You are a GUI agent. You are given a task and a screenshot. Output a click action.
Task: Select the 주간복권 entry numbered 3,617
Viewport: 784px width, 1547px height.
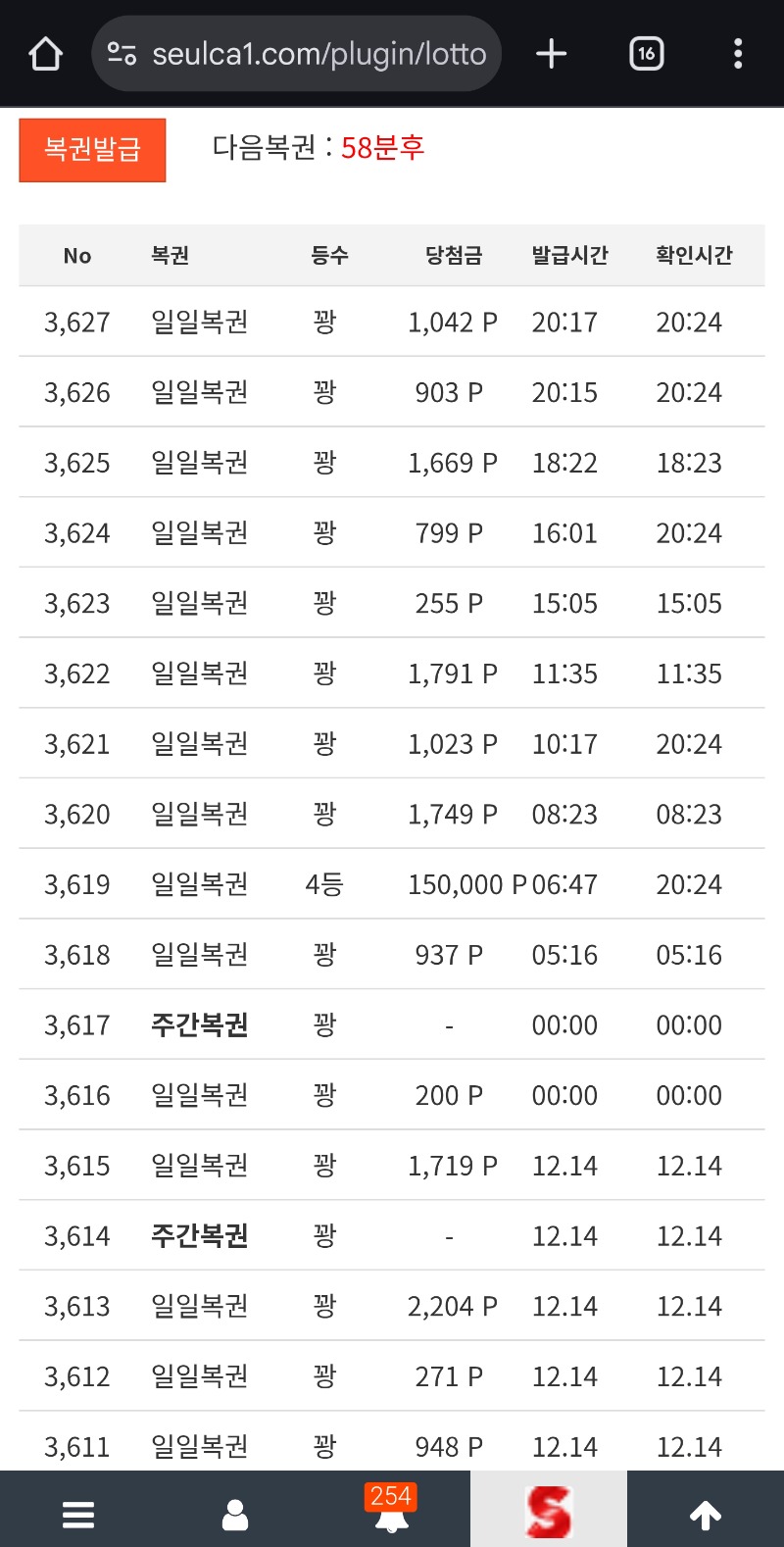[392, 1024]
